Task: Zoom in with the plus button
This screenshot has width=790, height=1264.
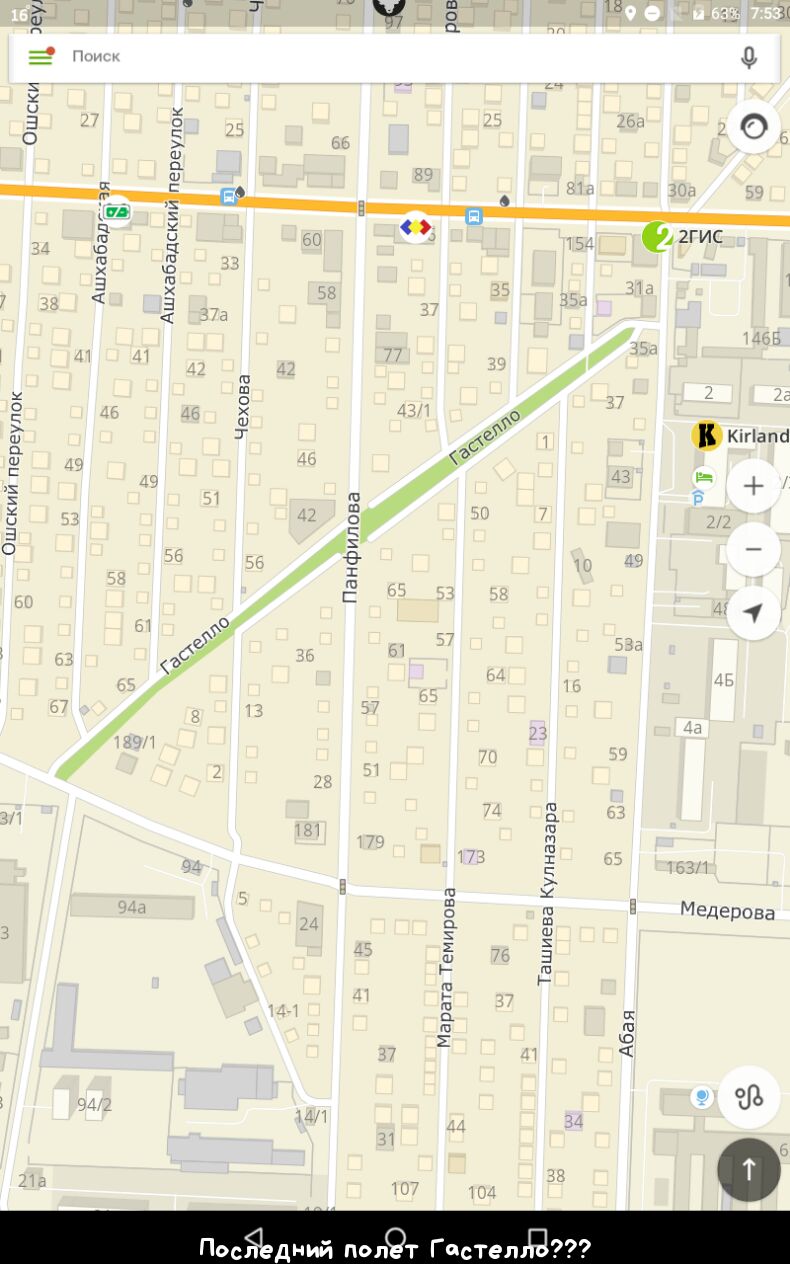Action: click(x=753, y=487)
